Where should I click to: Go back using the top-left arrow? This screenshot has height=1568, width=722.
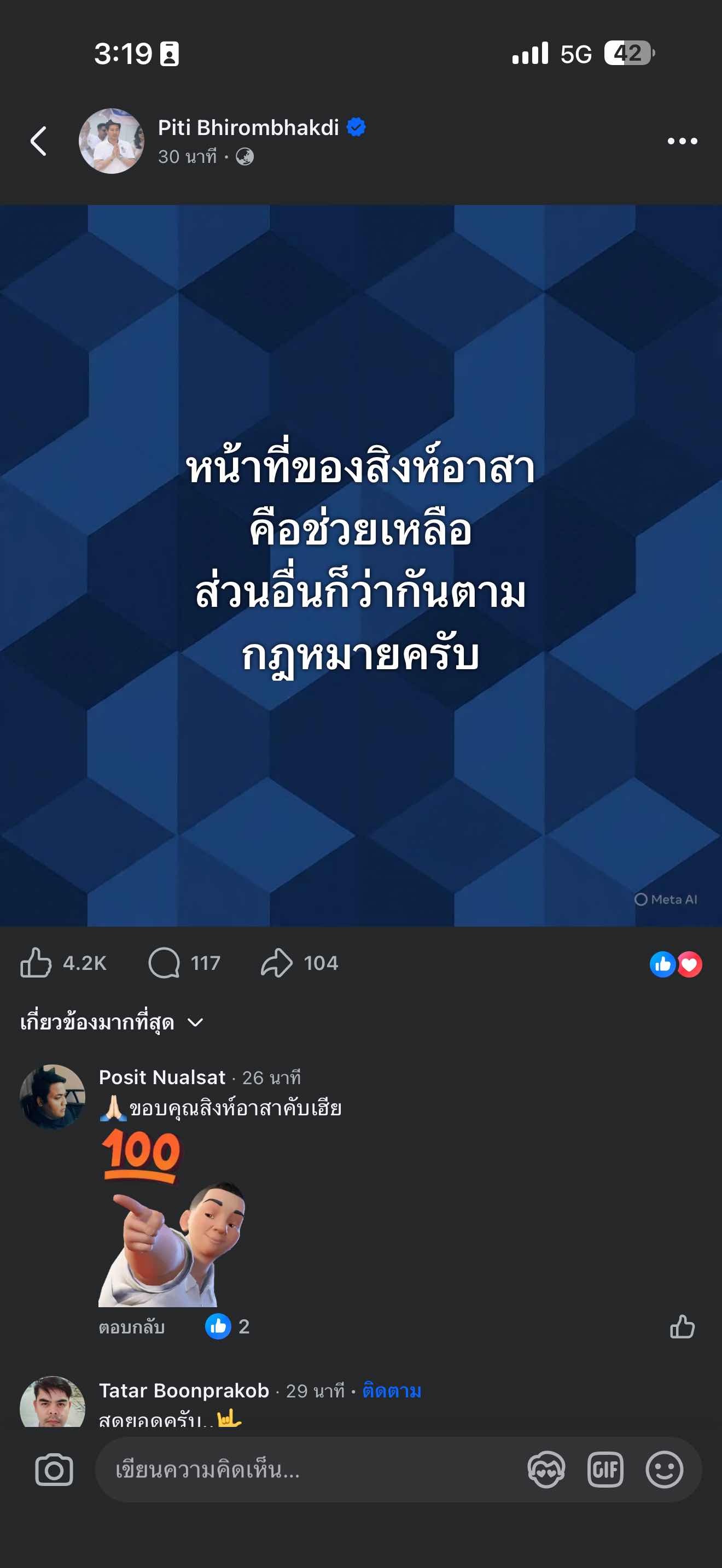[39, 141]
